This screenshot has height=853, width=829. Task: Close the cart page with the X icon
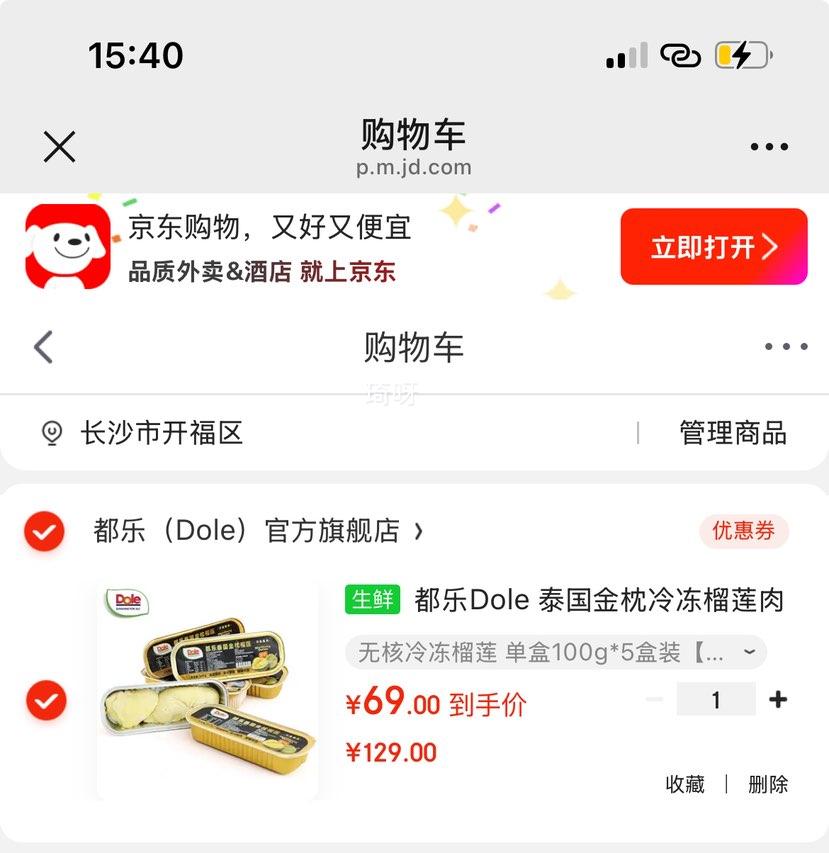pos(59,146)
